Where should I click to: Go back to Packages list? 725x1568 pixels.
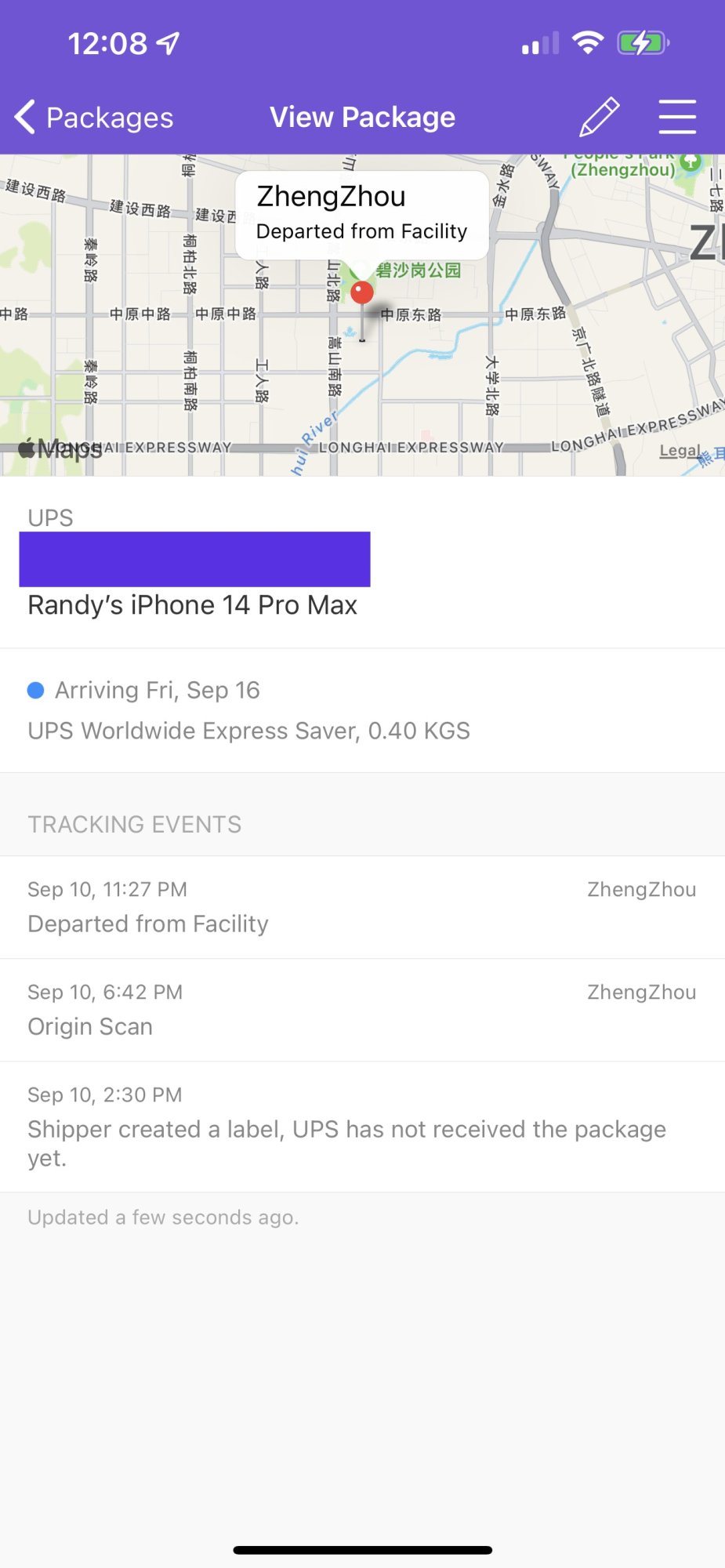point(94,118)
